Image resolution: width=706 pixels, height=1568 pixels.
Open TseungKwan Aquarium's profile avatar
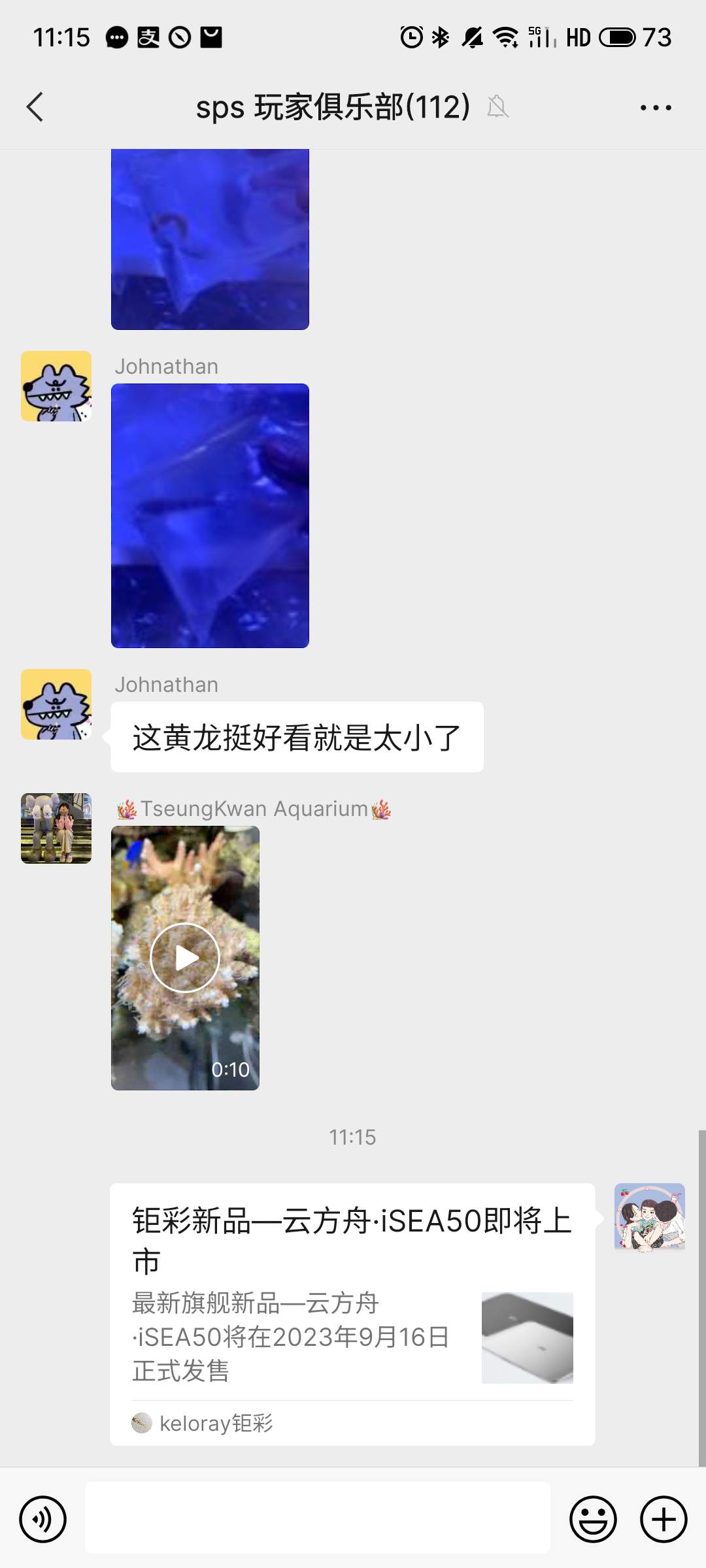56,828
